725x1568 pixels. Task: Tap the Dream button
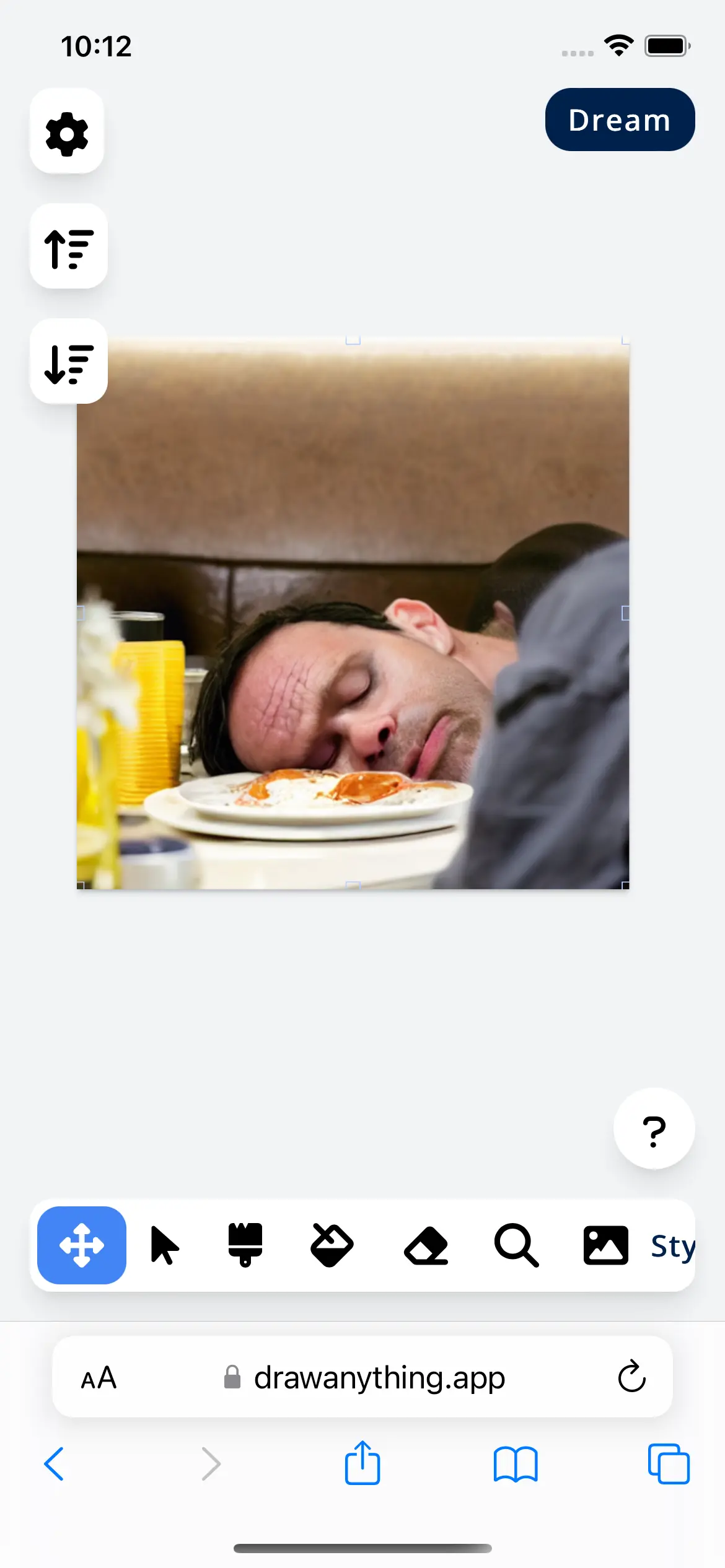coord(620,120)
